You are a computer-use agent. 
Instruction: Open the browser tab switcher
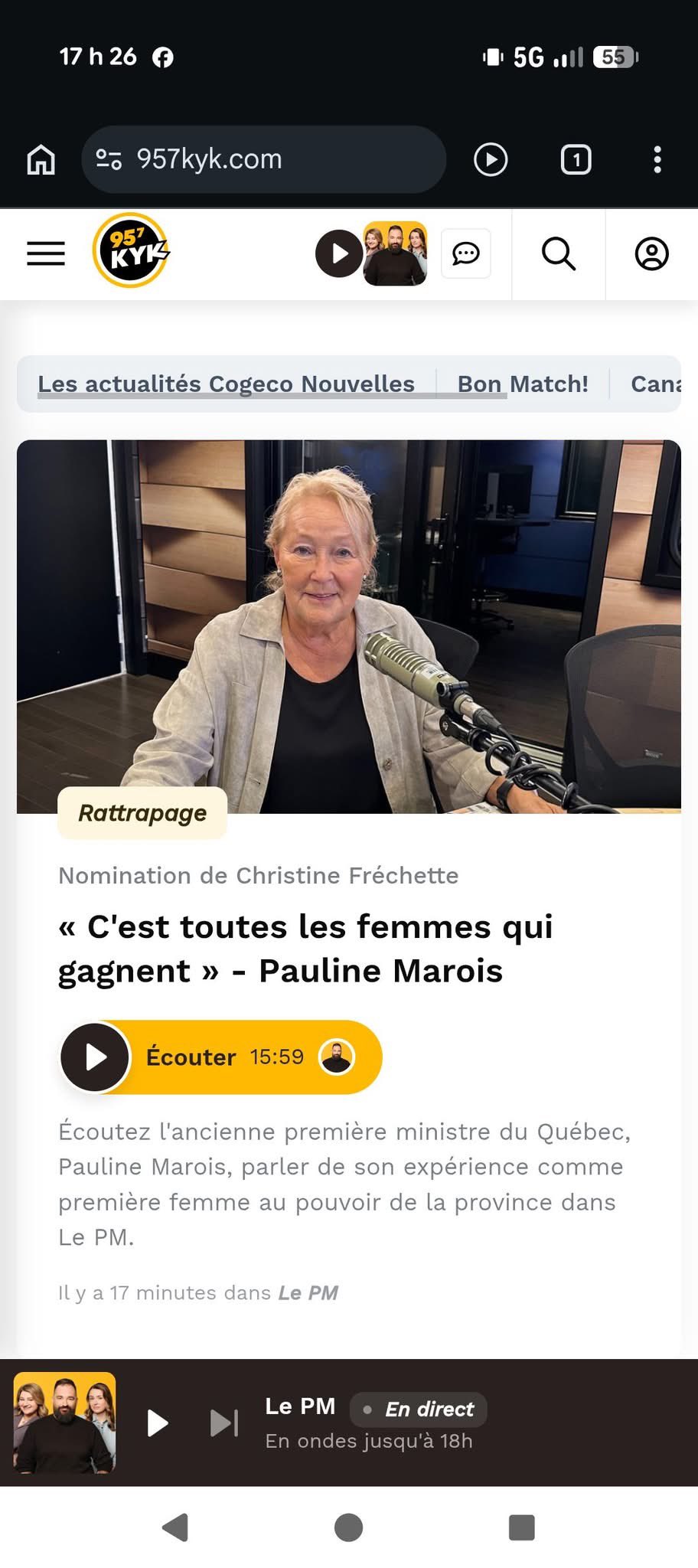(x=576, y=159)
